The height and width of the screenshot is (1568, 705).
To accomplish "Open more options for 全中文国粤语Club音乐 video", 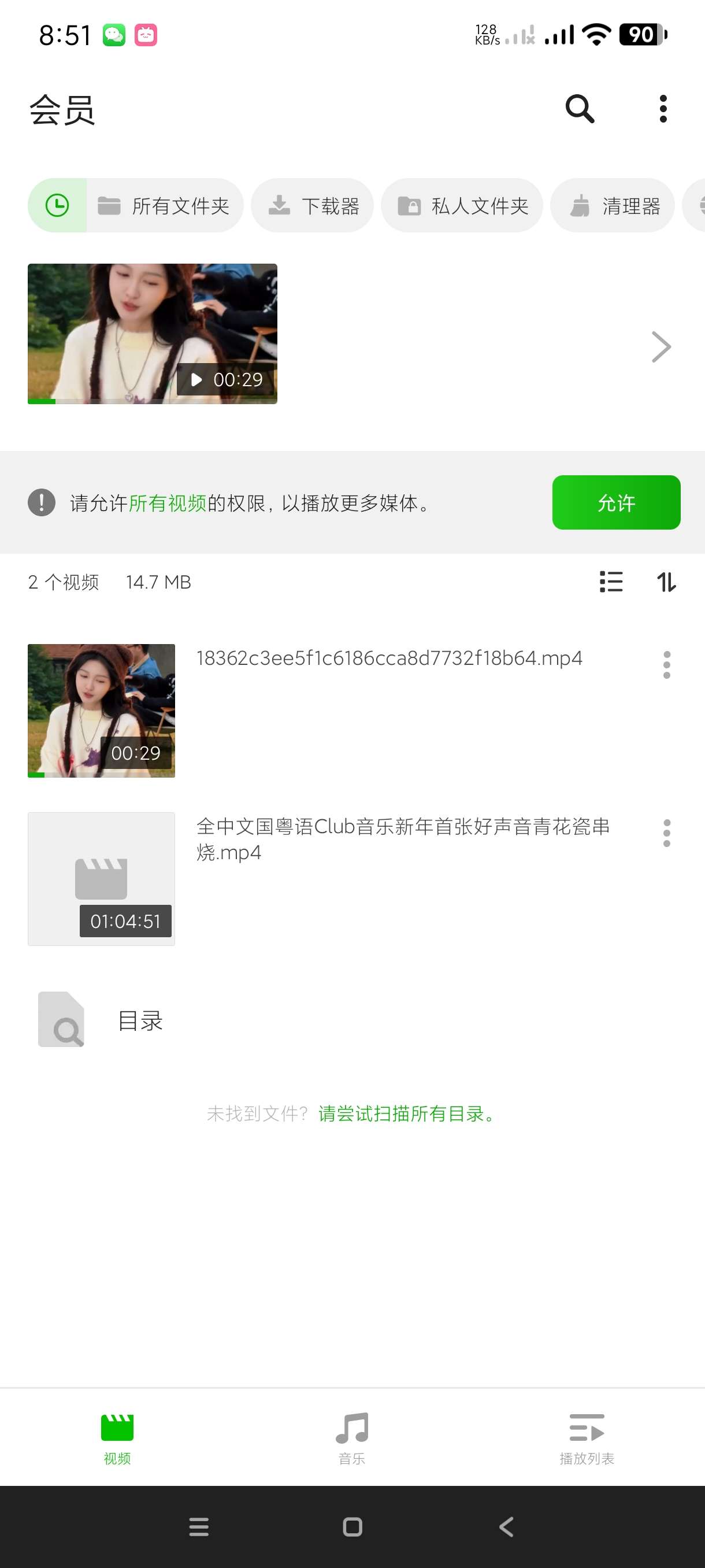I will click(x=667, y=833).
